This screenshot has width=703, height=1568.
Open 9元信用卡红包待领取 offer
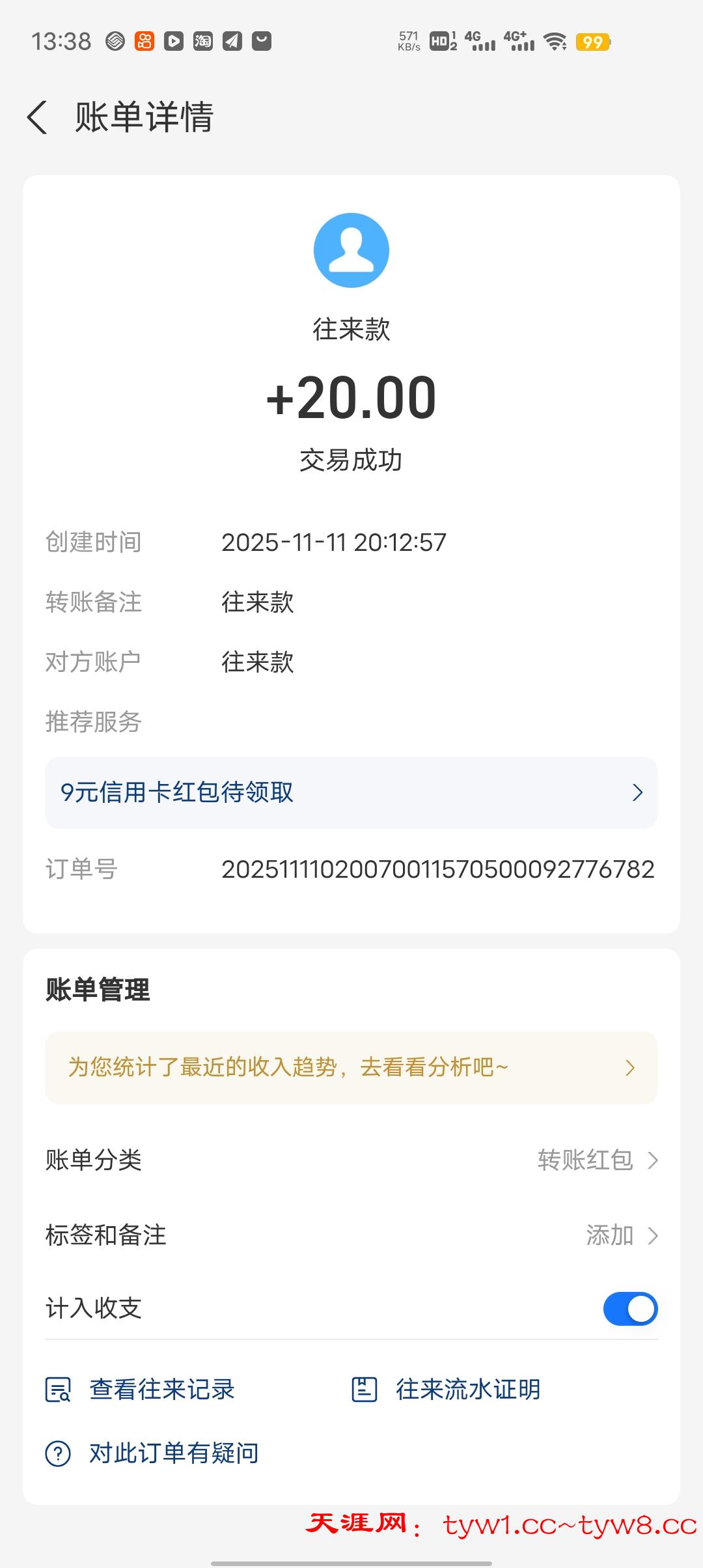[351, 792]
